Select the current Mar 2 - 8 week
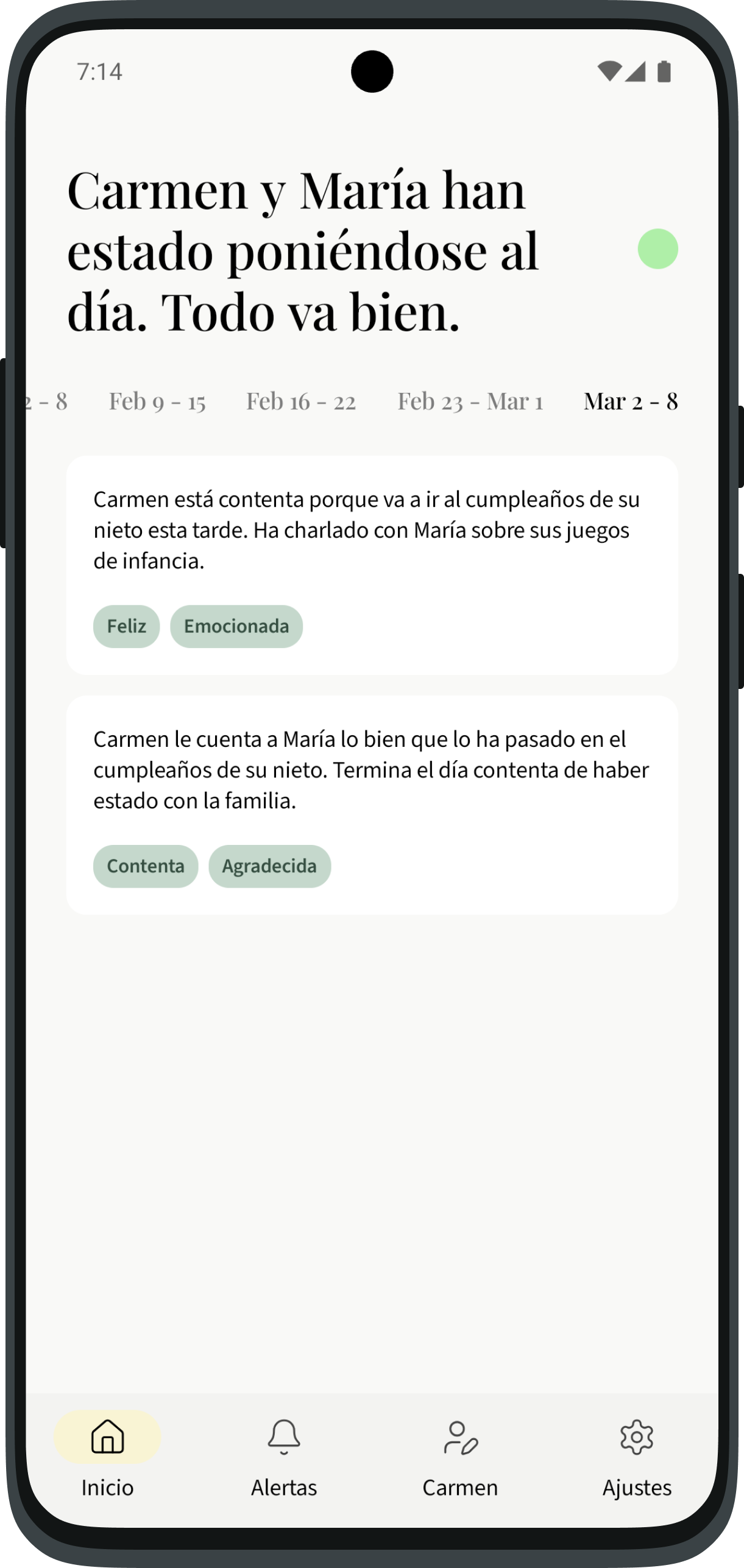 630,401
